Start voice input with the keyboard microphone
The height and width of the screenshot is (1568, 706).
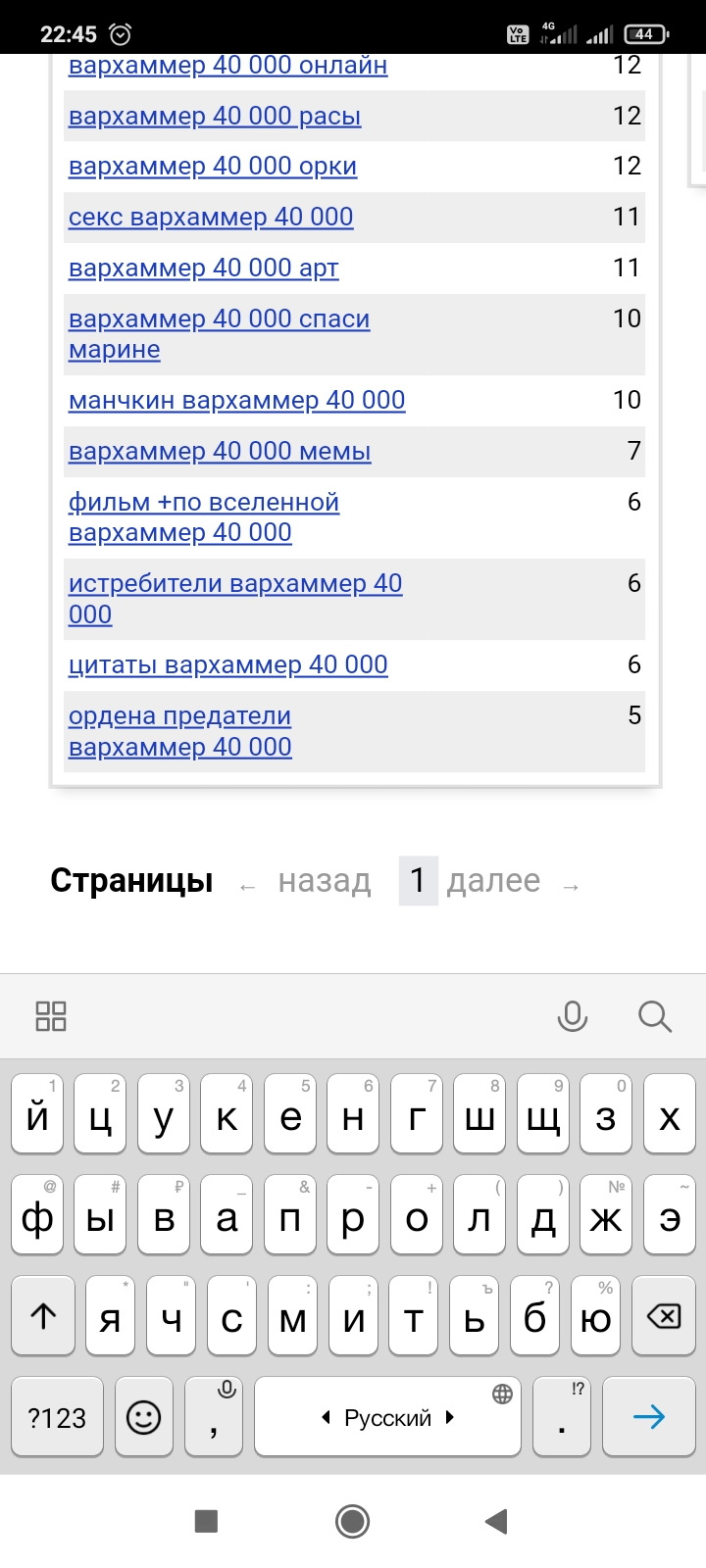tap(573, 1016)
